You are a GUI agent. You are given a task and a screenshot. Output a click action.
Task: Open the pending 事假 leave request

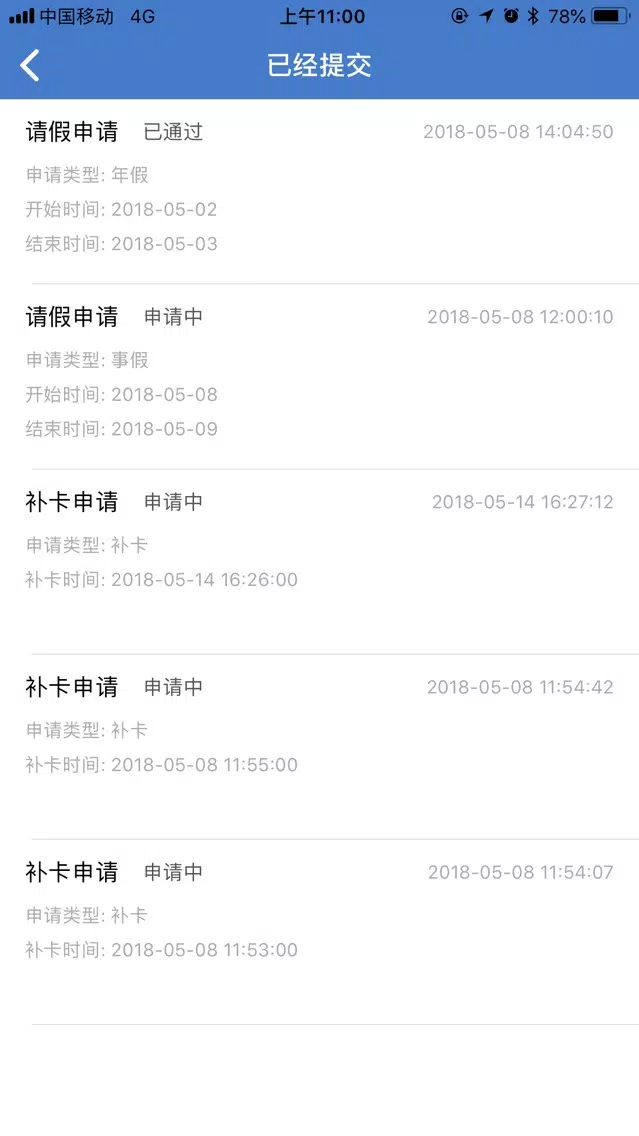pyautogui.click(x=320, y=377)
